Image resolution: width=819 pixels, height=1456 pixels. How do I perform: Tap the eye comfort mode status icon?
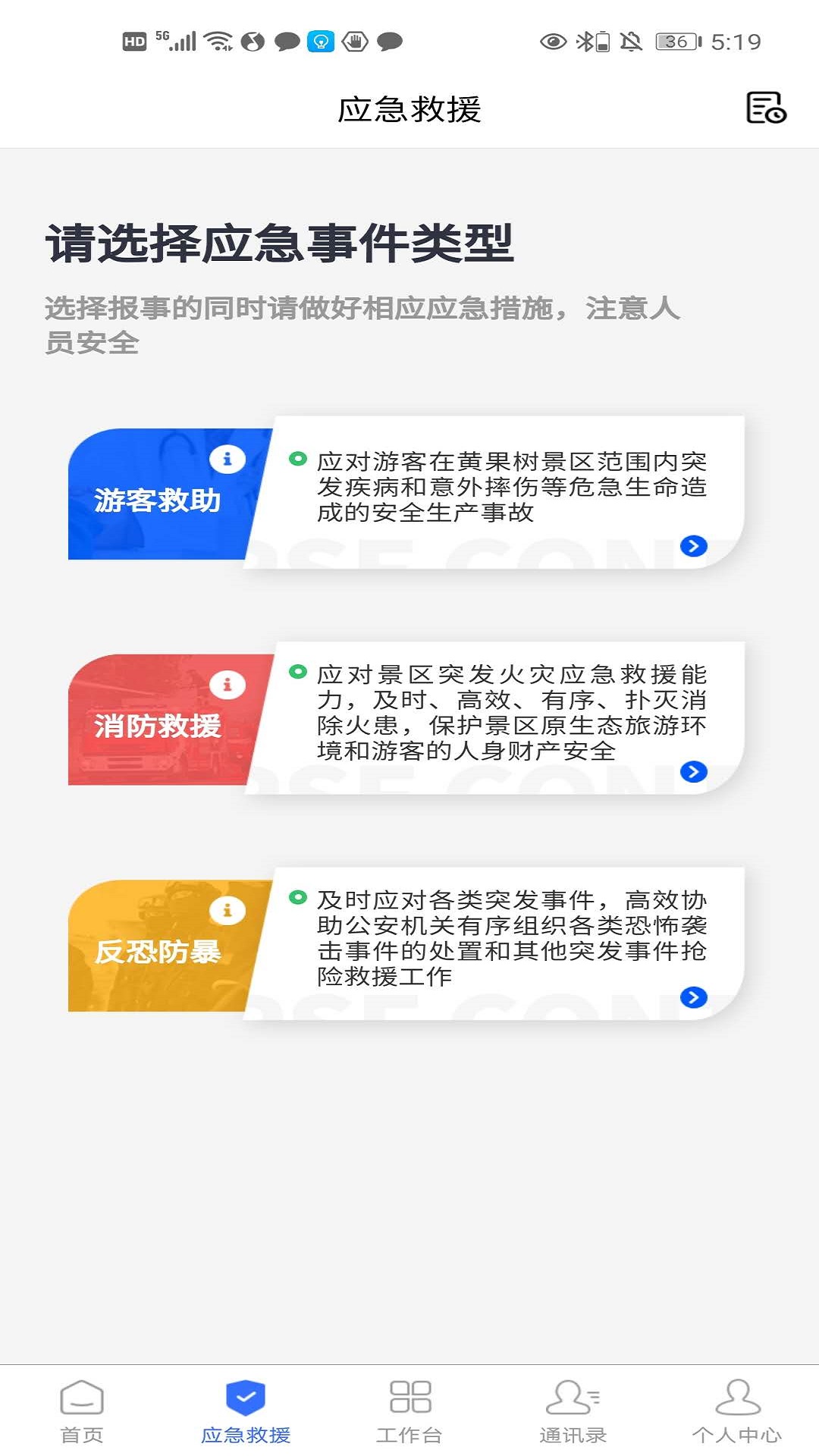tap(553, 43)
